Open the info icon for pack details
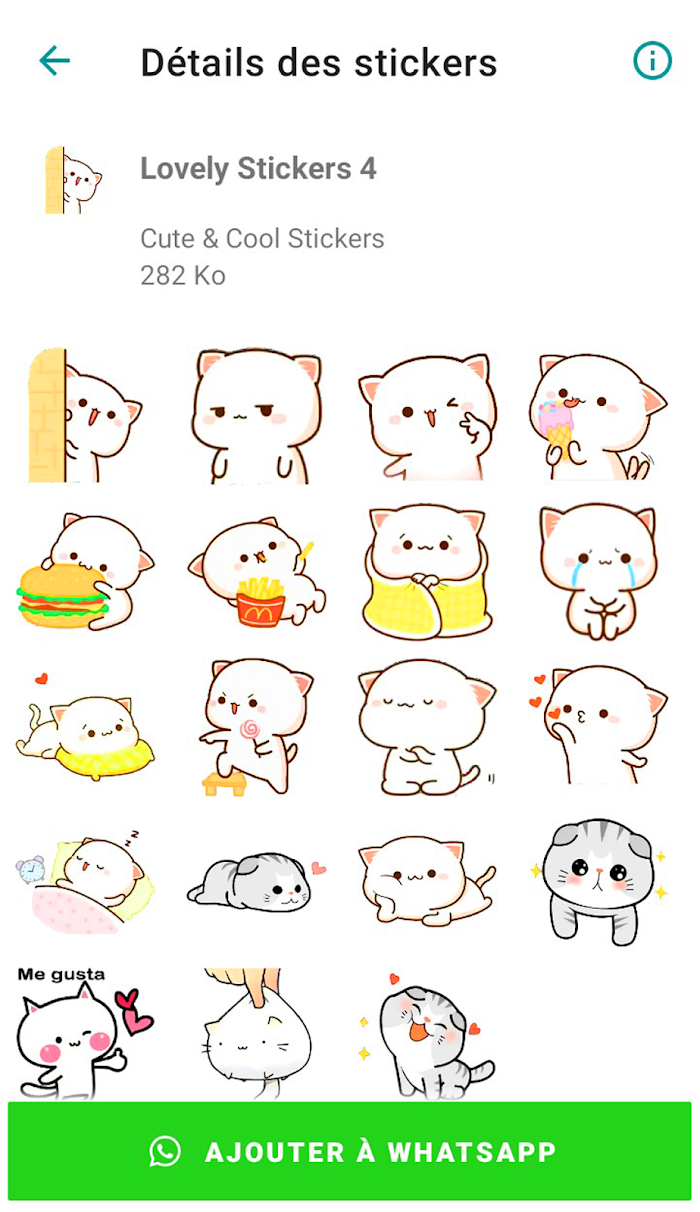The height and width of the screenshot is (1212, 700). [x=652, y=62]
